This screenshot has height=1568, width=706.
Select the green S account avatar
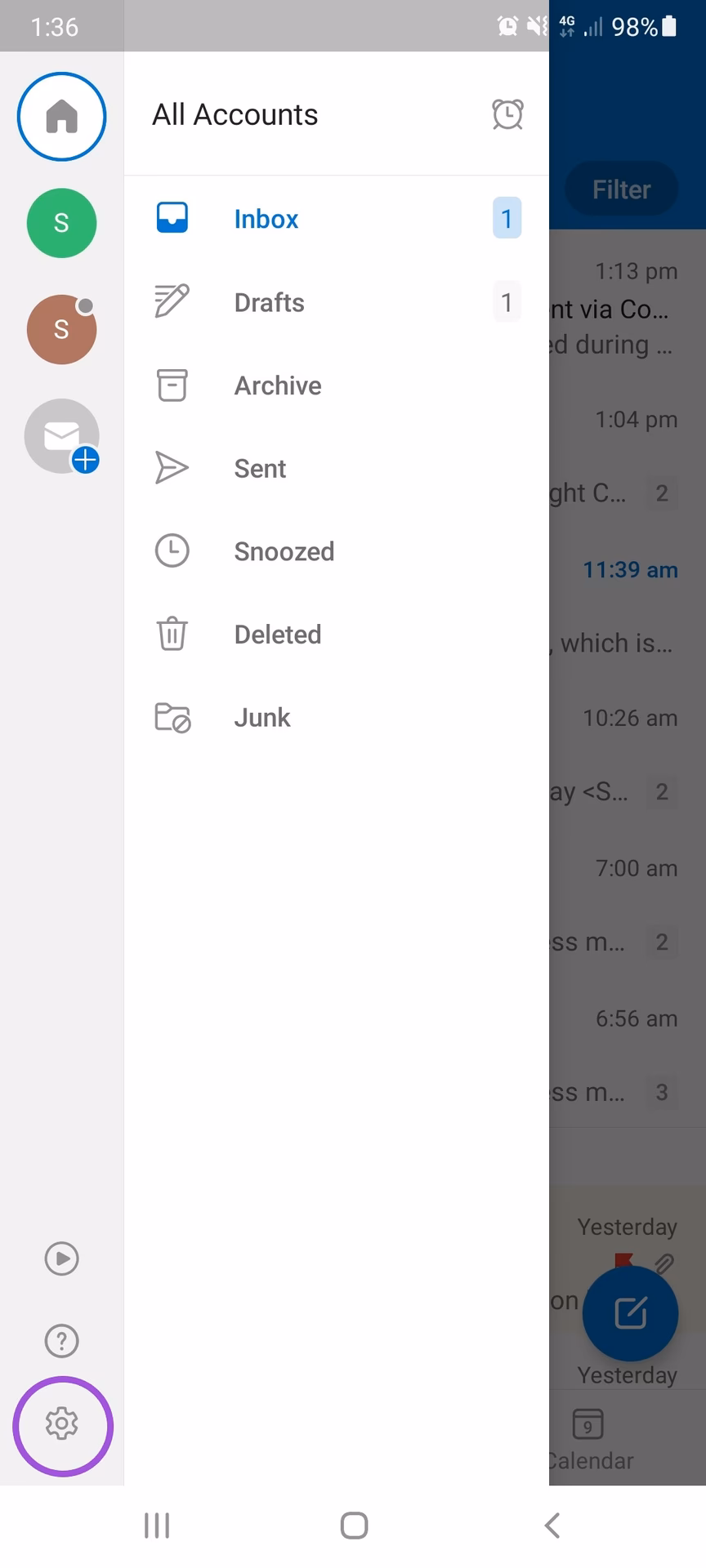click(x=61, y=223)
